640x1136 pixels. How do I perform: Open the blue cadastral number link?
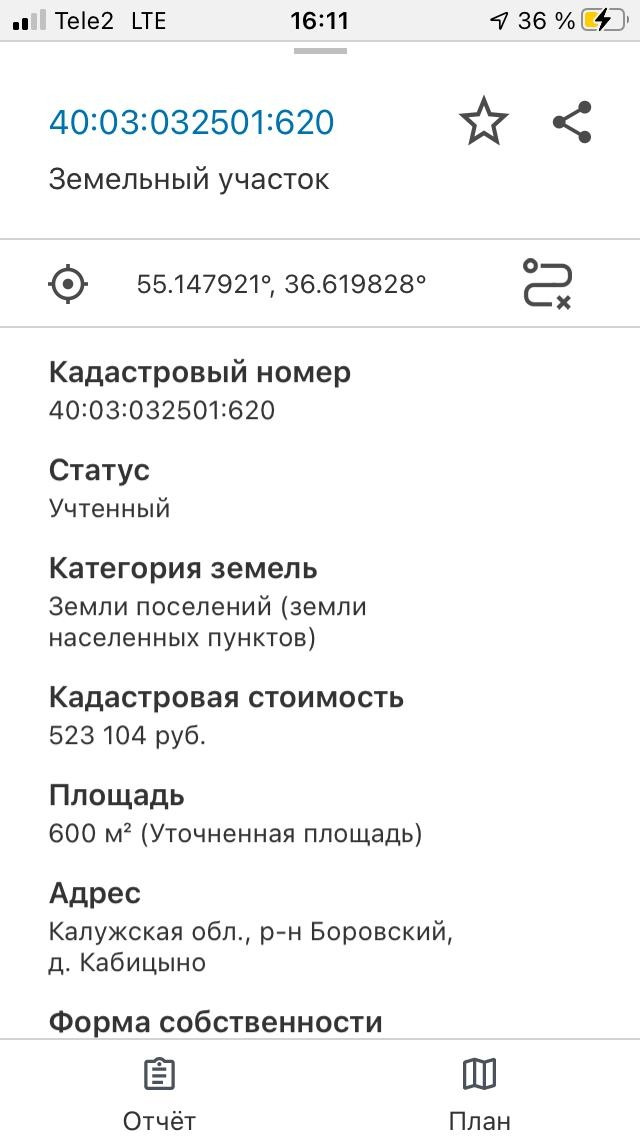(191, 122)
